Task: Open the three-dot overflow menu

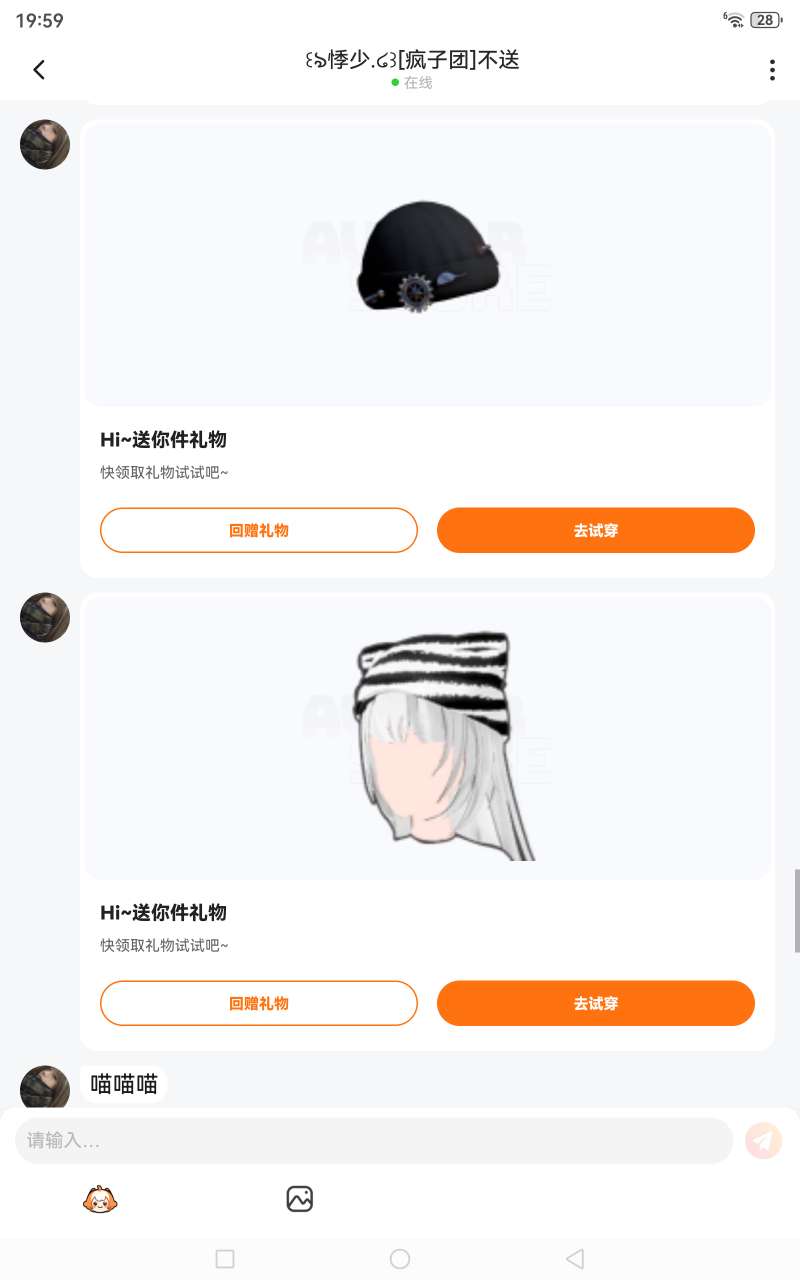Action: tap(772, 70)
